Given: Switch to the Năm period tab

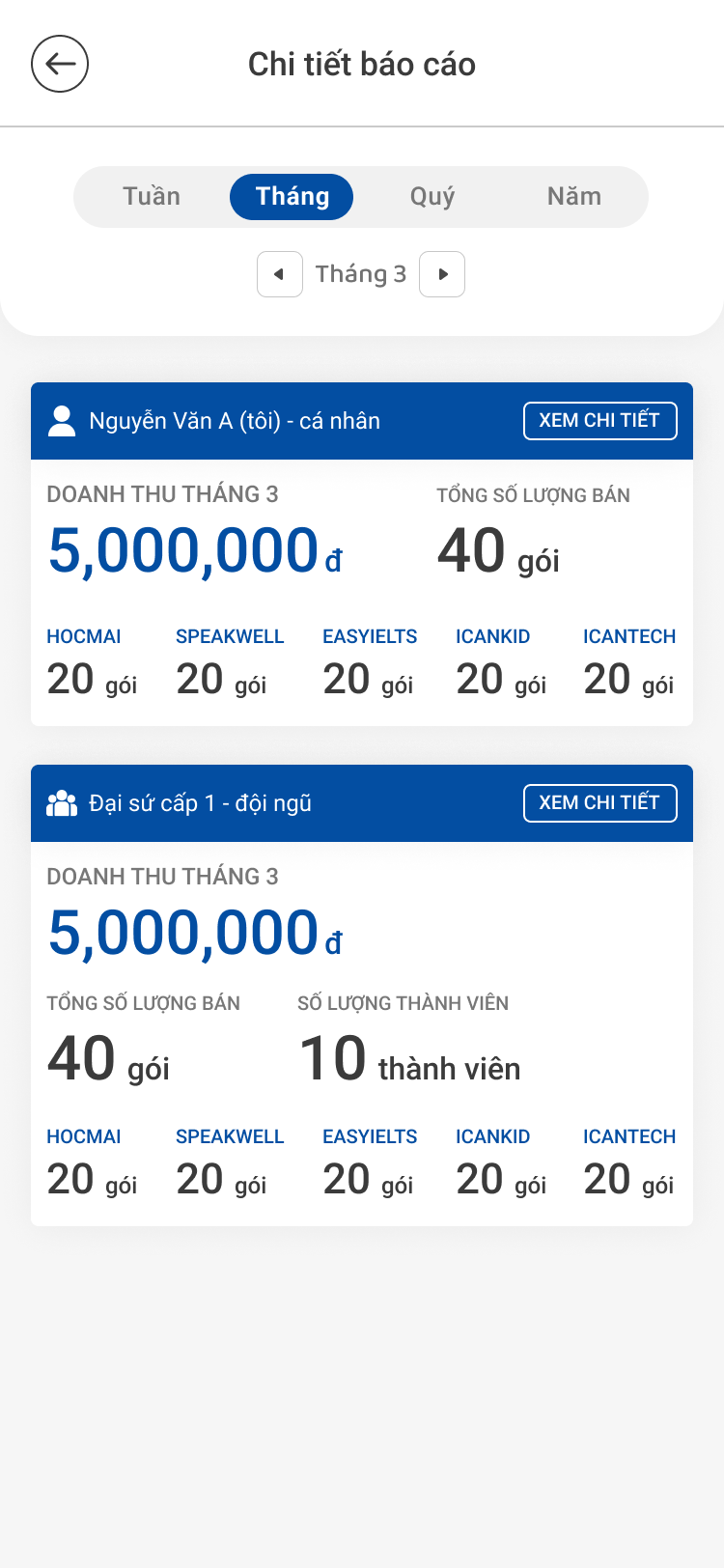Looking at the screenshot, I should [574, 197].
